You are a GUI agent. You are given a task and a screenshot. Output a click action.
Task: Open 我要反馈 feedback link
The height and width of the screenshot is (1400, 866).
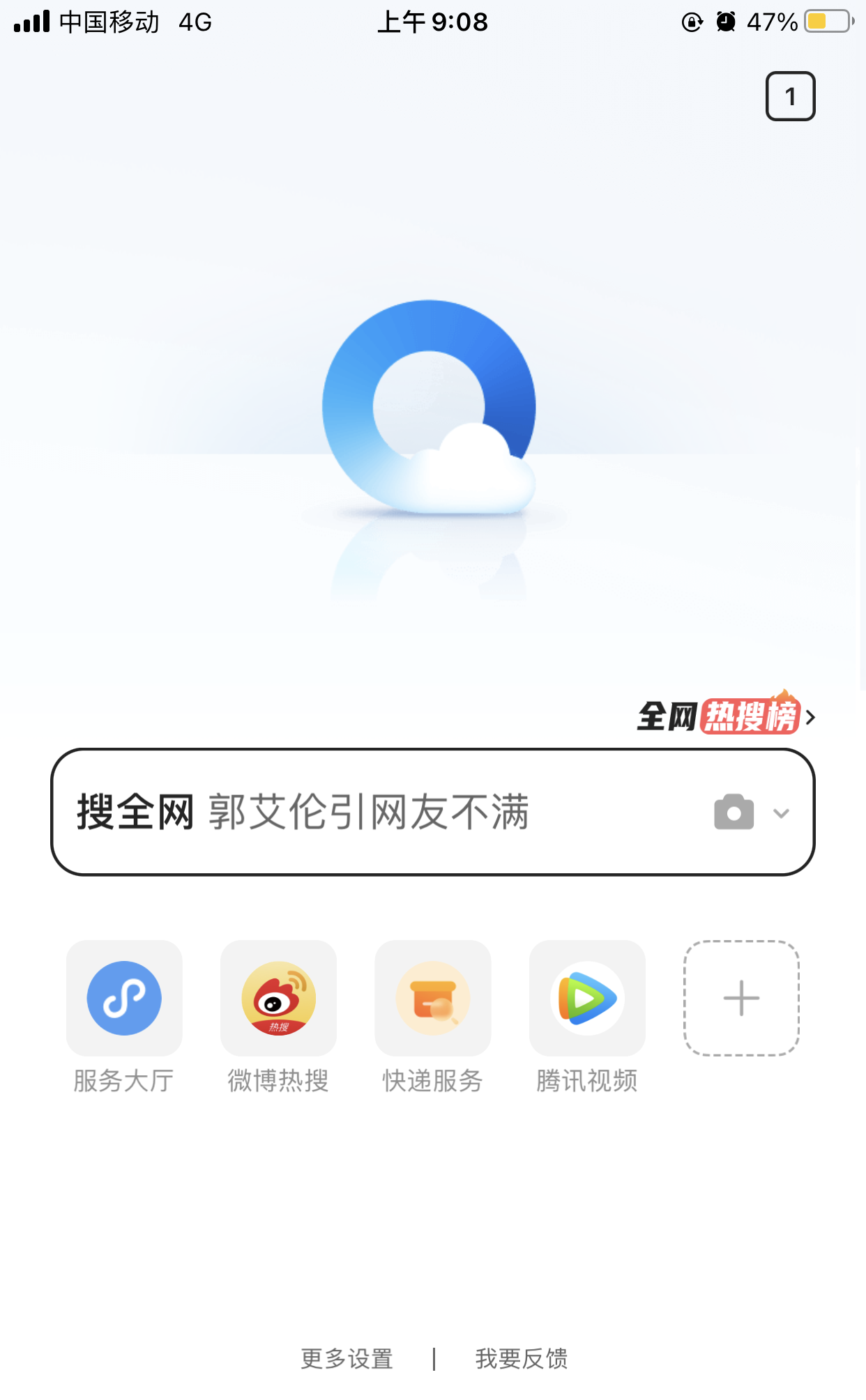[522, 1358]
